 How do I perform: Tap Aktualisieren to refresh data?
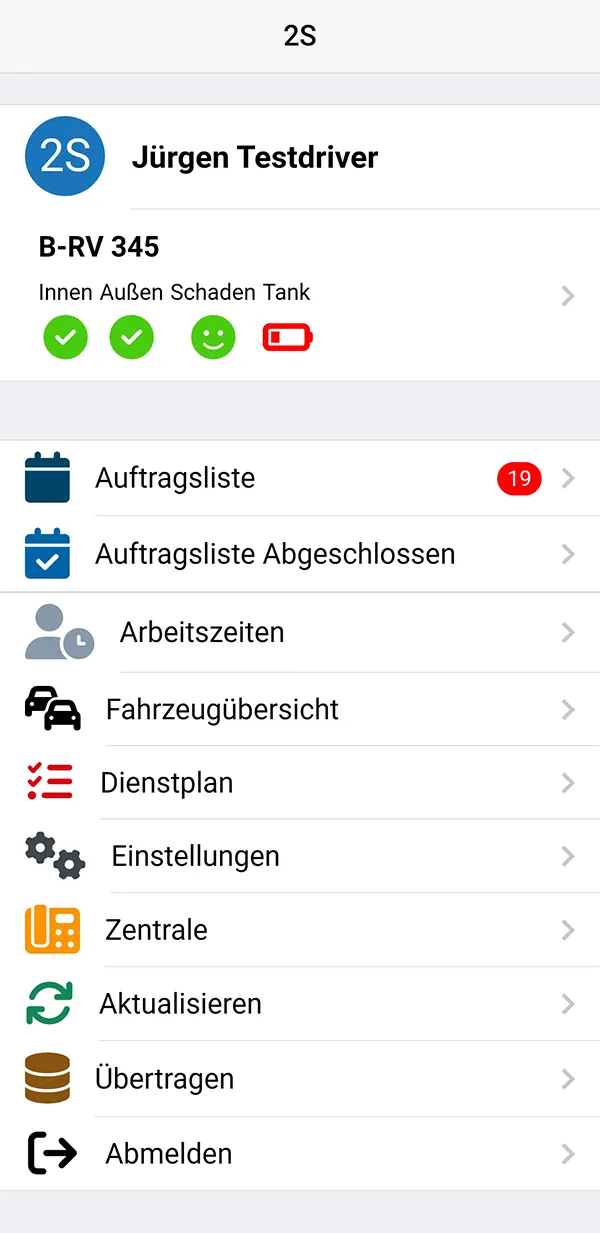pyautogui.click(x=300, y=1004)
